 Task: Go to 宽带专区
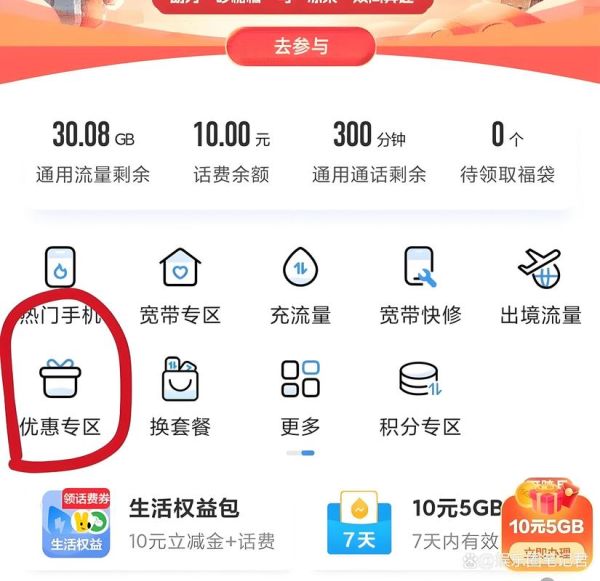click(x=180, y=287)
